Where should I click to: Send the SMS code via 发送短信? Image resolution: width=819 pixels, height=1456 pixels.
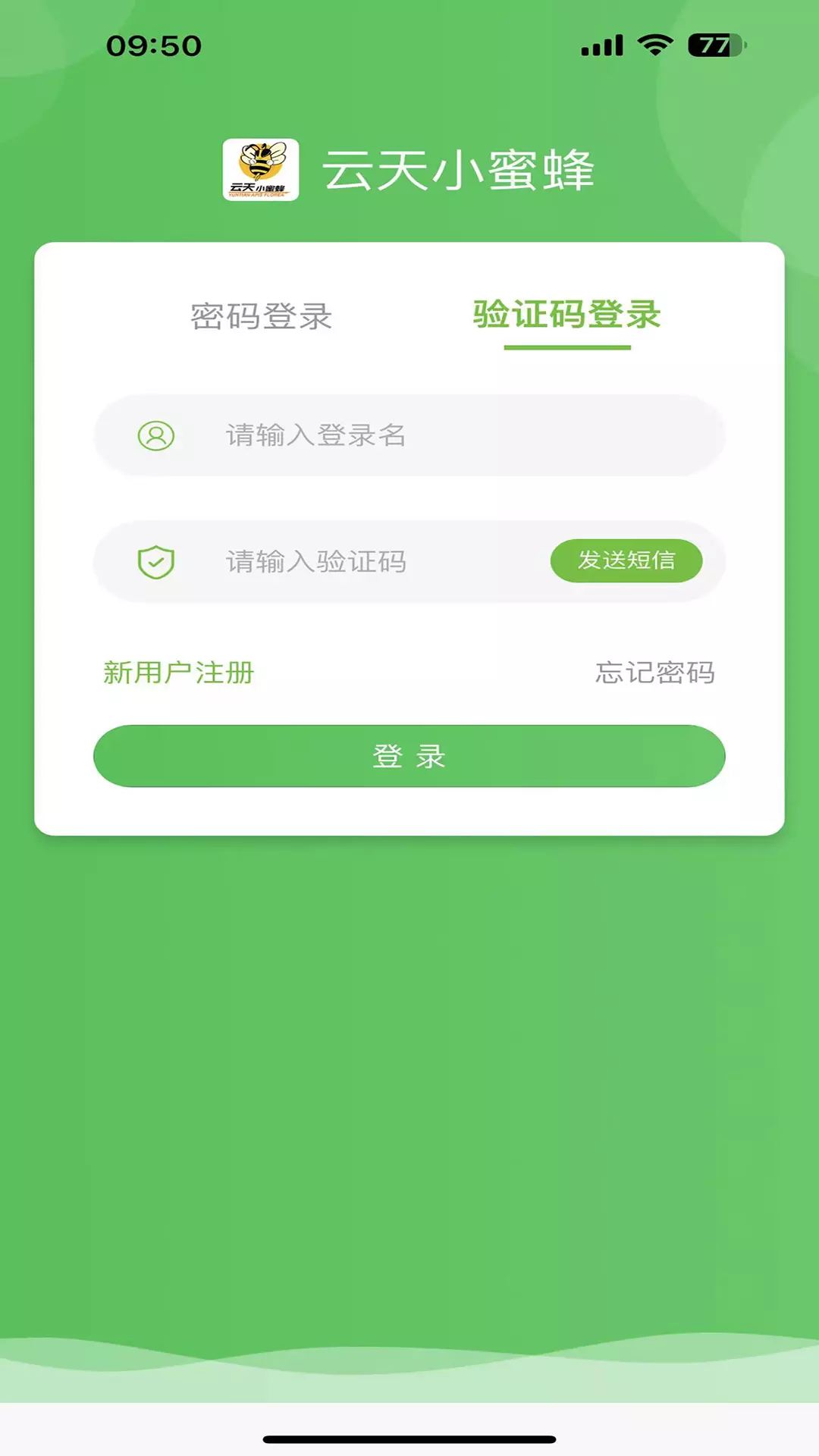[626, 560]
